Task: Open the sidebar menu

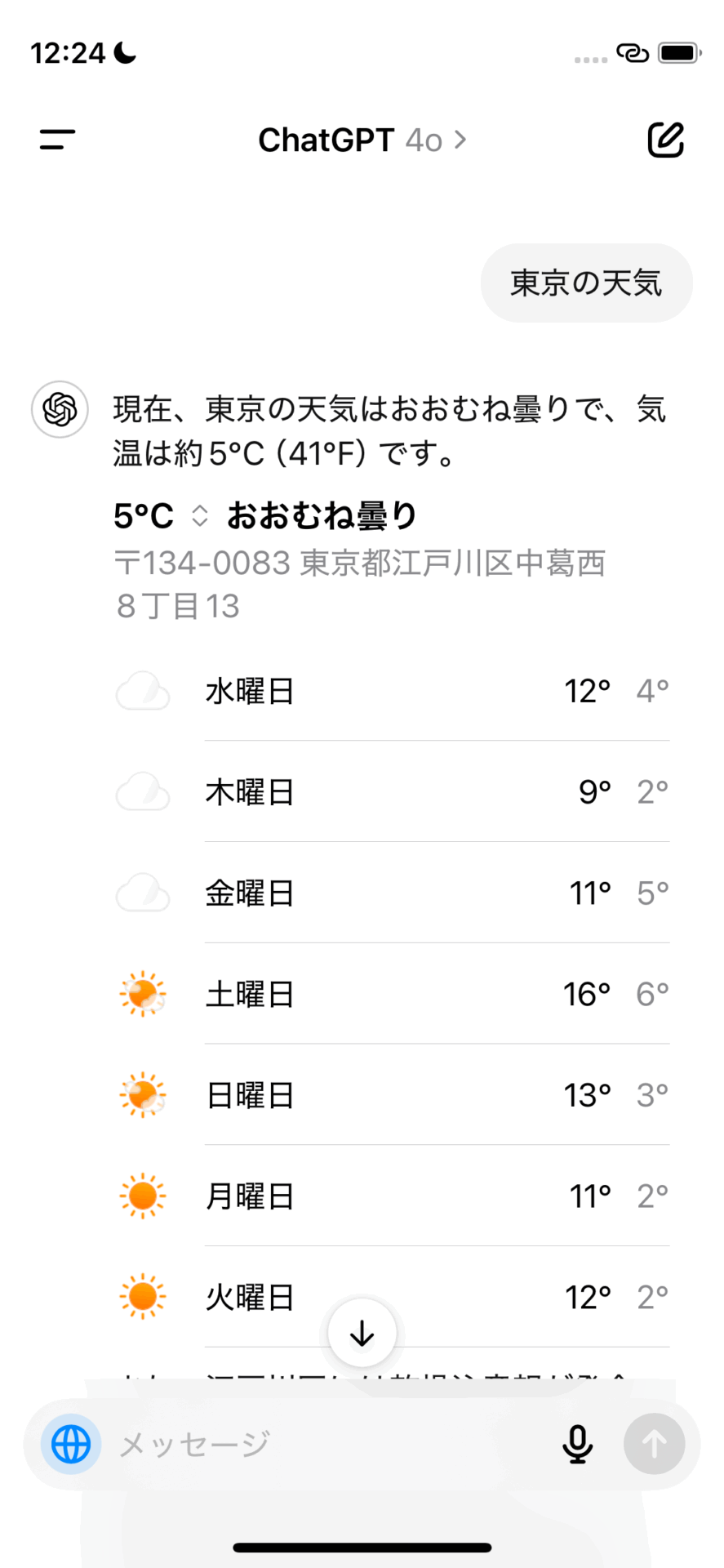Action: pos(58,140)
